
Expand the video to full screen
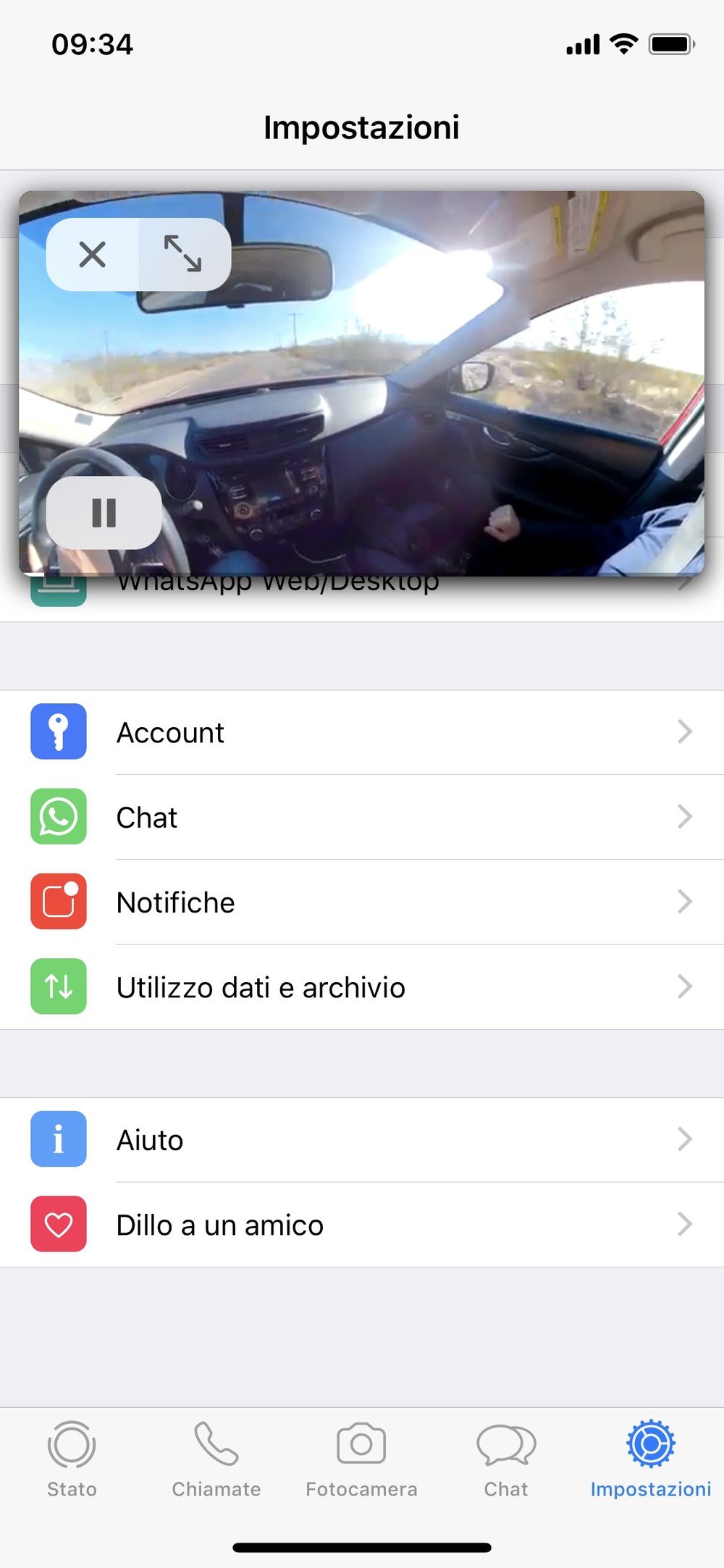(184, 254)
